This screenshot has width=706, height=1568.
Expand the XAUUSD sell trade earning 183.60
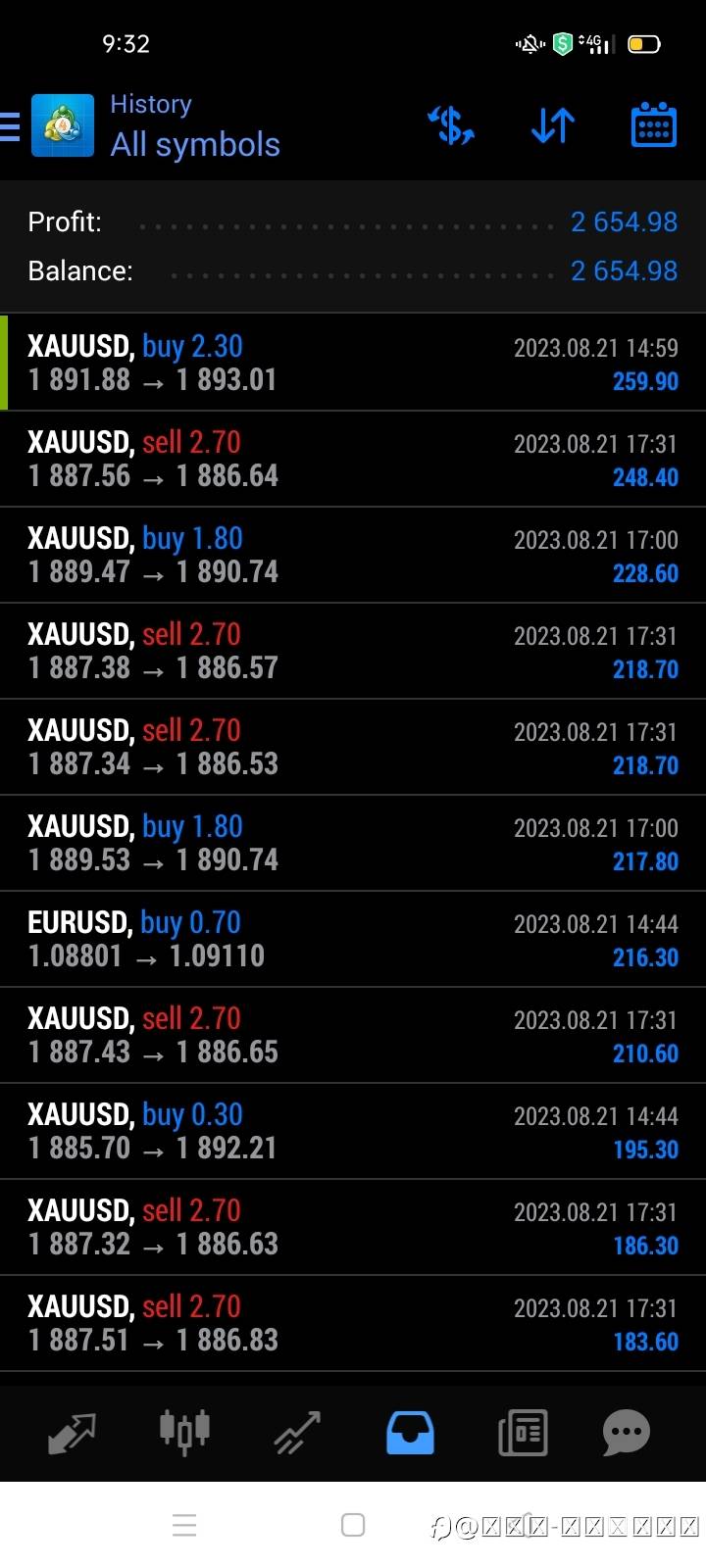(x=353, y=1323)
